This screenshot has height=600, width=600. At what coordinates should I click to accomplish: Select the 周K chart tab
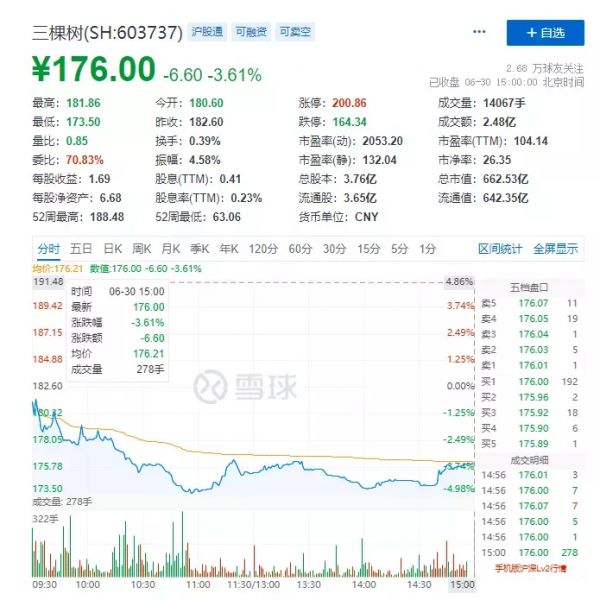(142, 248)
